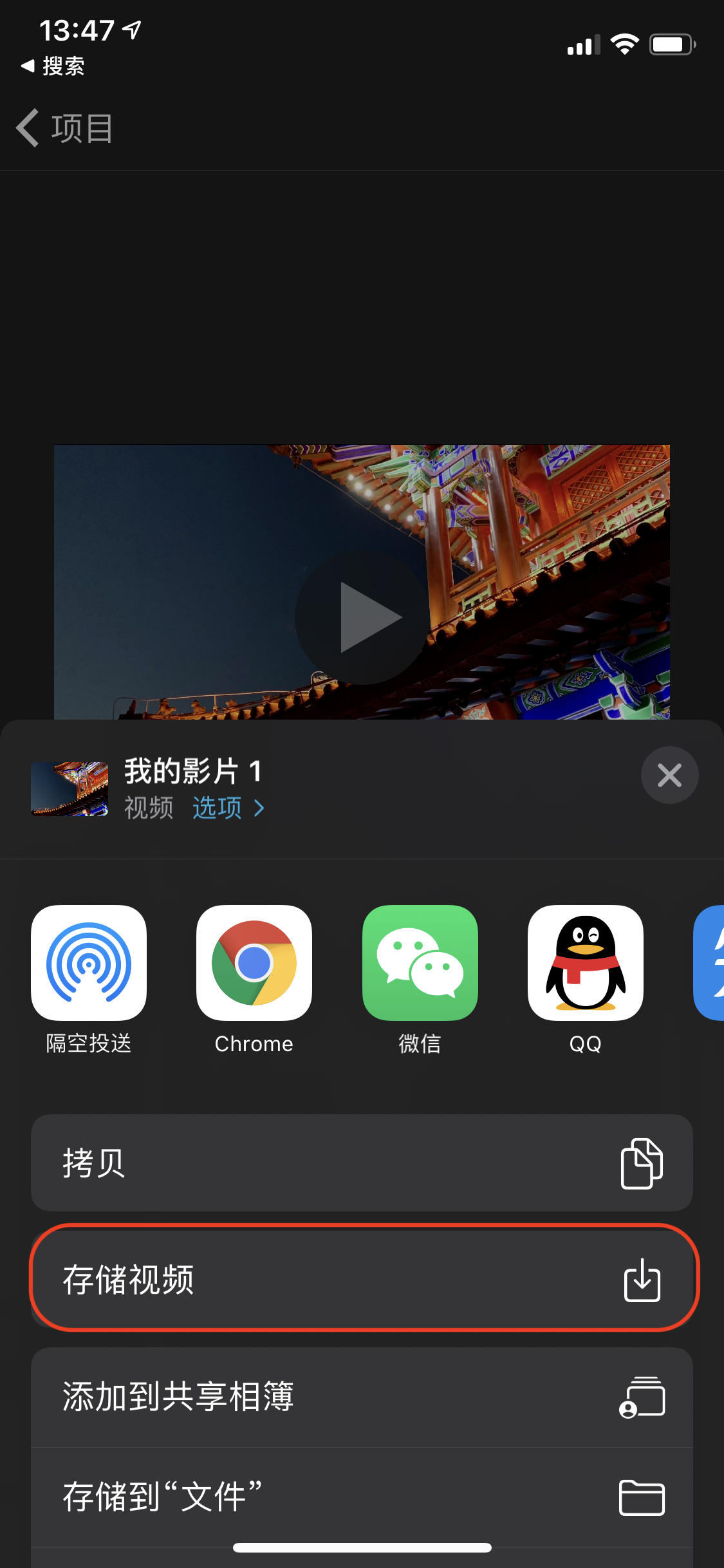Dismiss the share sheet with the X
This screenshot has height=1568, width=724.
[669, 774]
